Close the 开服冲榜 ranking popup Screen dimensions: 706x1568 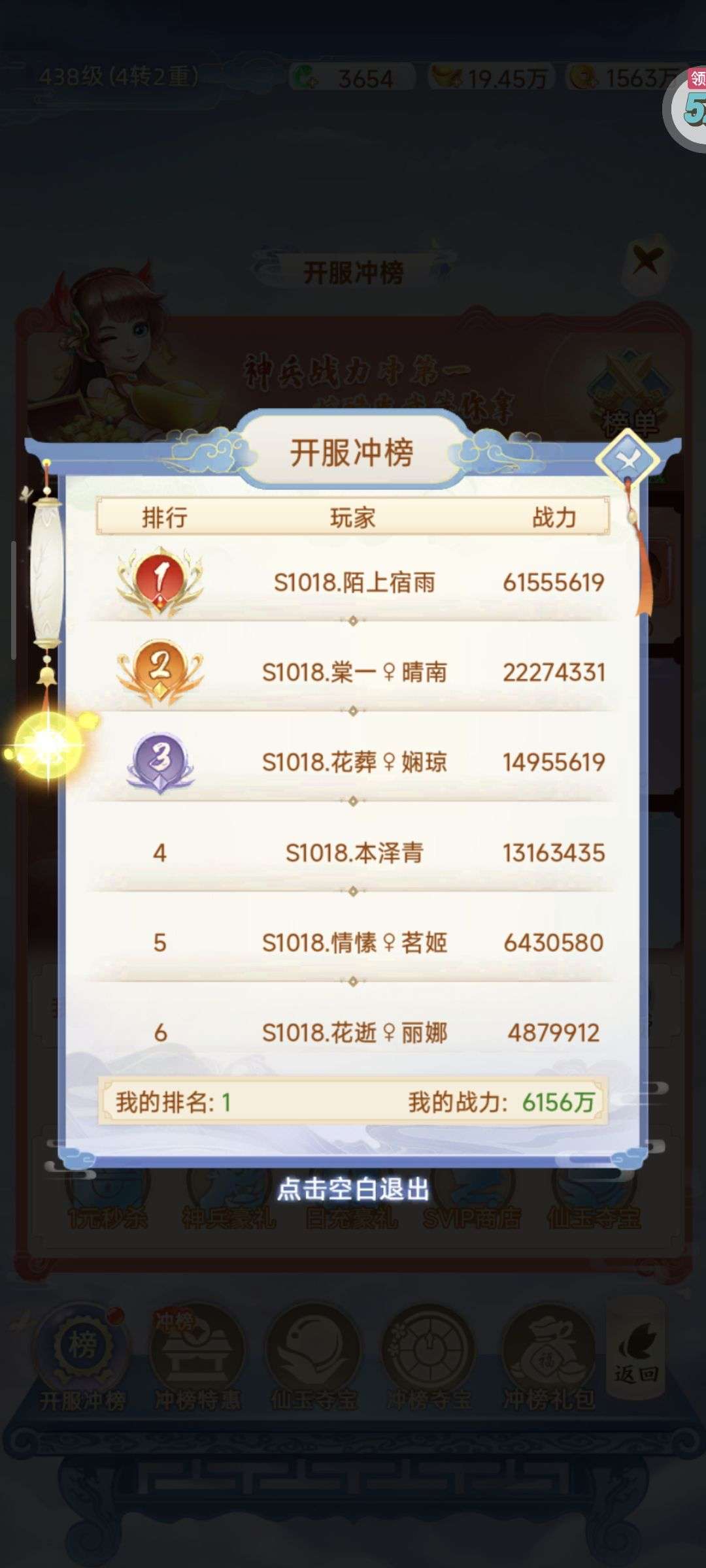(x=627, y=462)
